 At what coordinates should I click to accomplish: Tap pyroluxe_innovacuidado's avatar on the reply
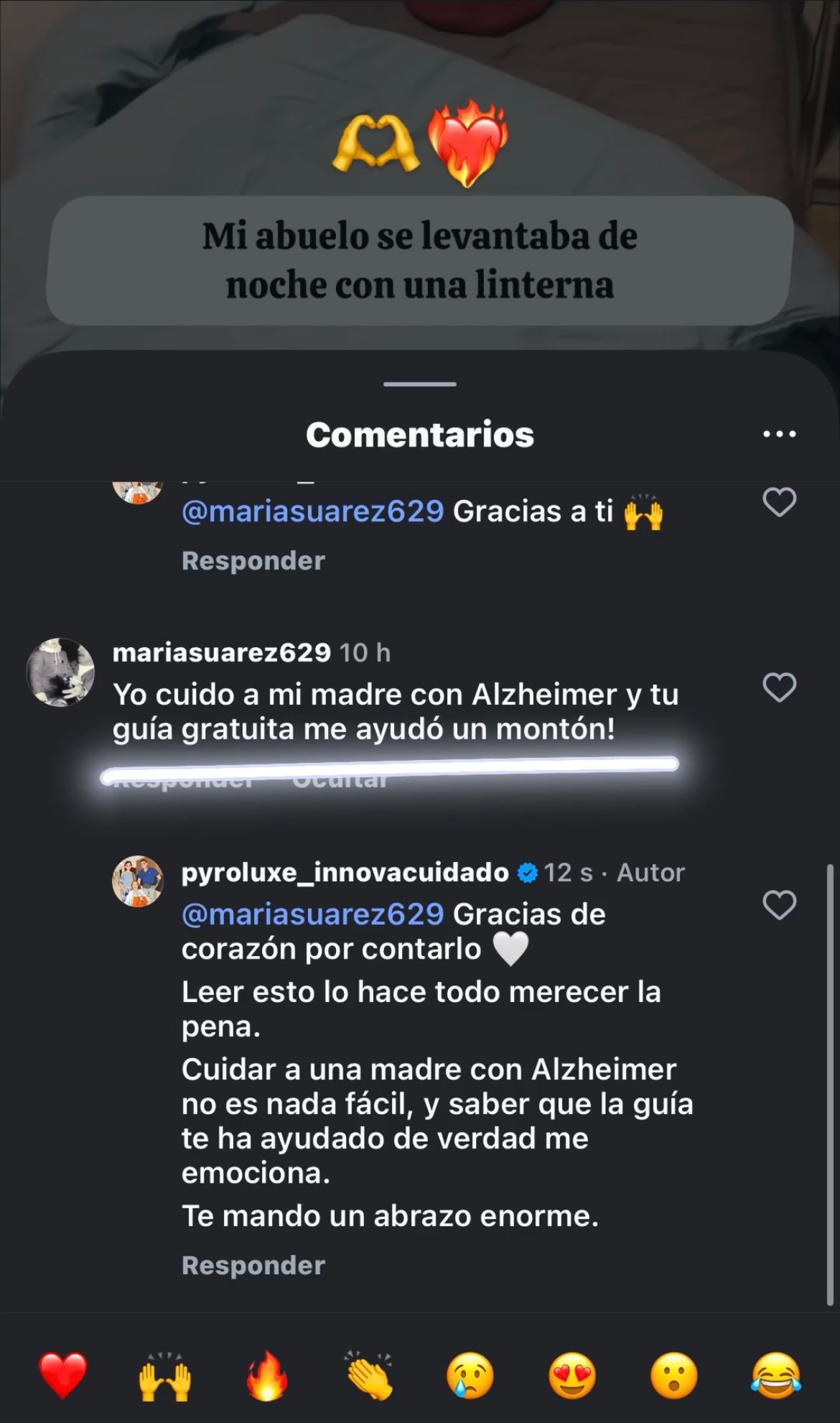click(x=138, y=881)
